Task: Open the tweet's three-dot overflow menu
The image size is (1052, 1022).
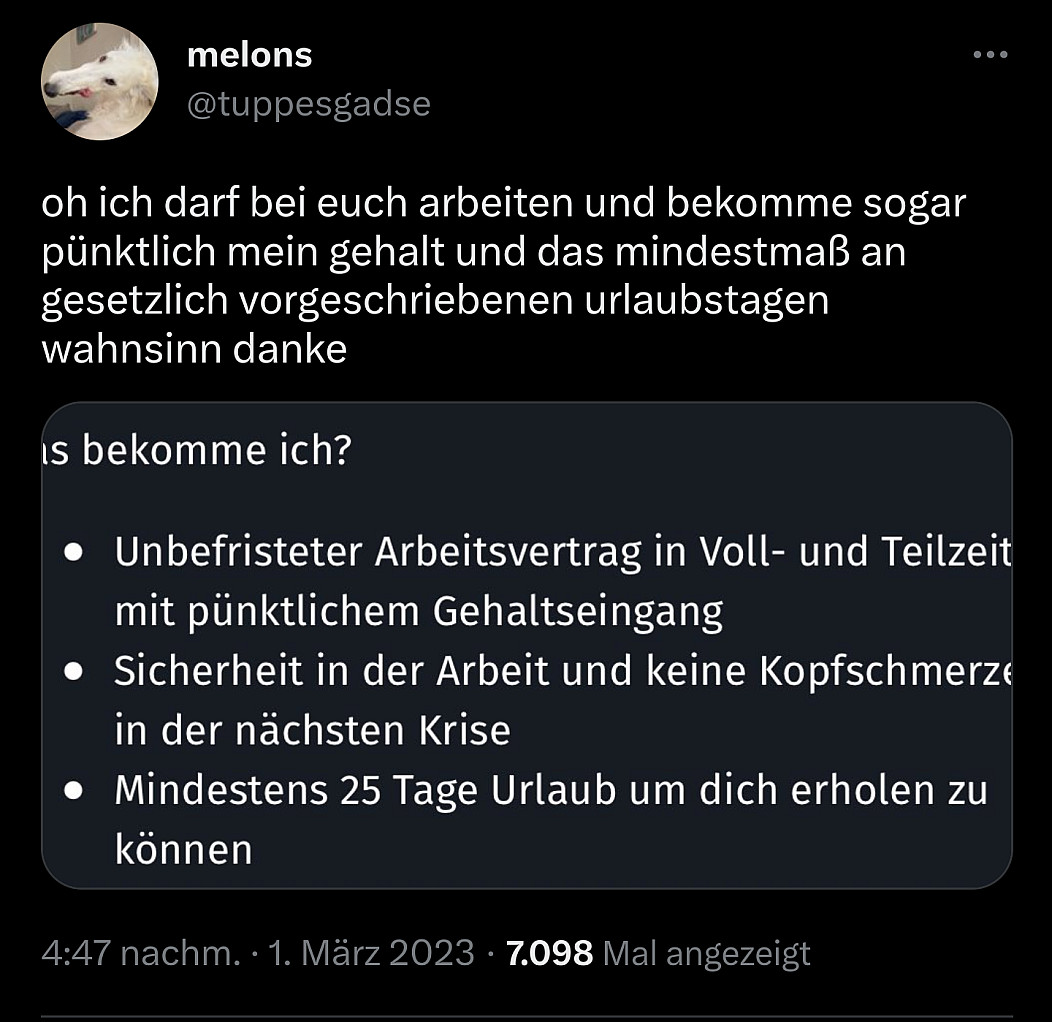Action: (990, 55)
